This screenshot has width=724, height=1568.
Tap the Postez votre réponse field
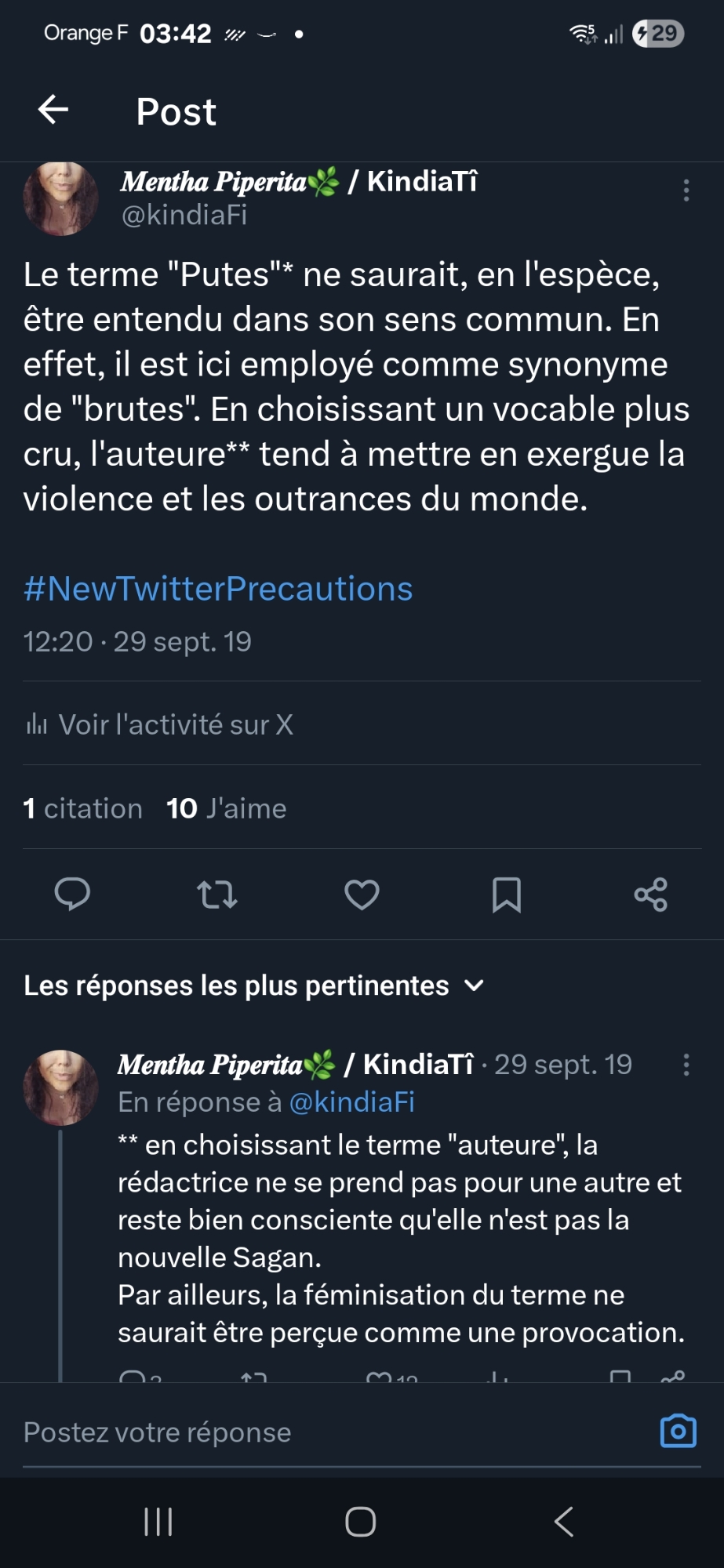tap(314, 1432)
